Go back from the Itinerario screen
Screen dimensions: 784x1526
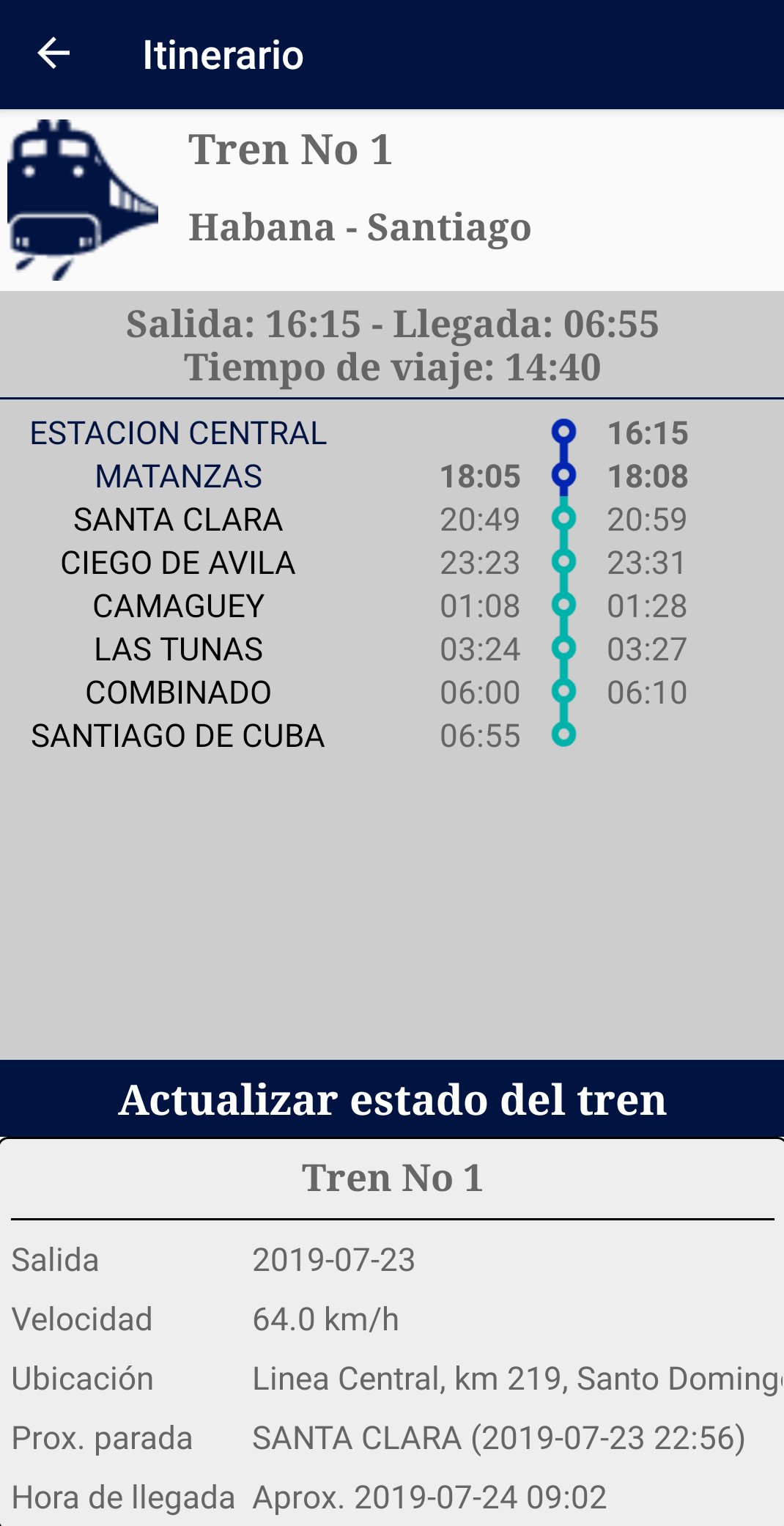(53, 54)
